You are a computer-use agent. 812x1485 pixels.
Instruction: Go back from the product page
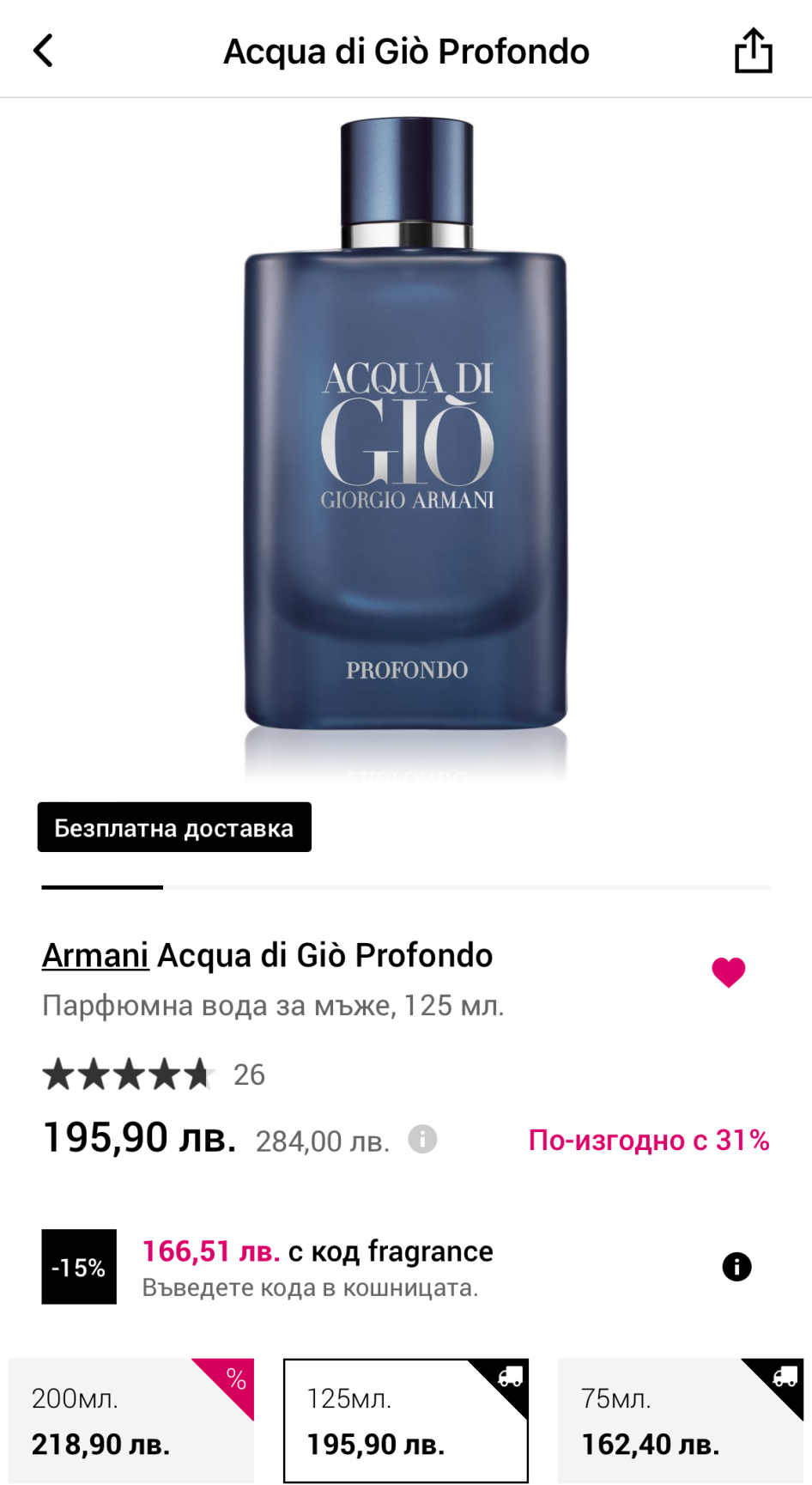click(x=44, y=51)
